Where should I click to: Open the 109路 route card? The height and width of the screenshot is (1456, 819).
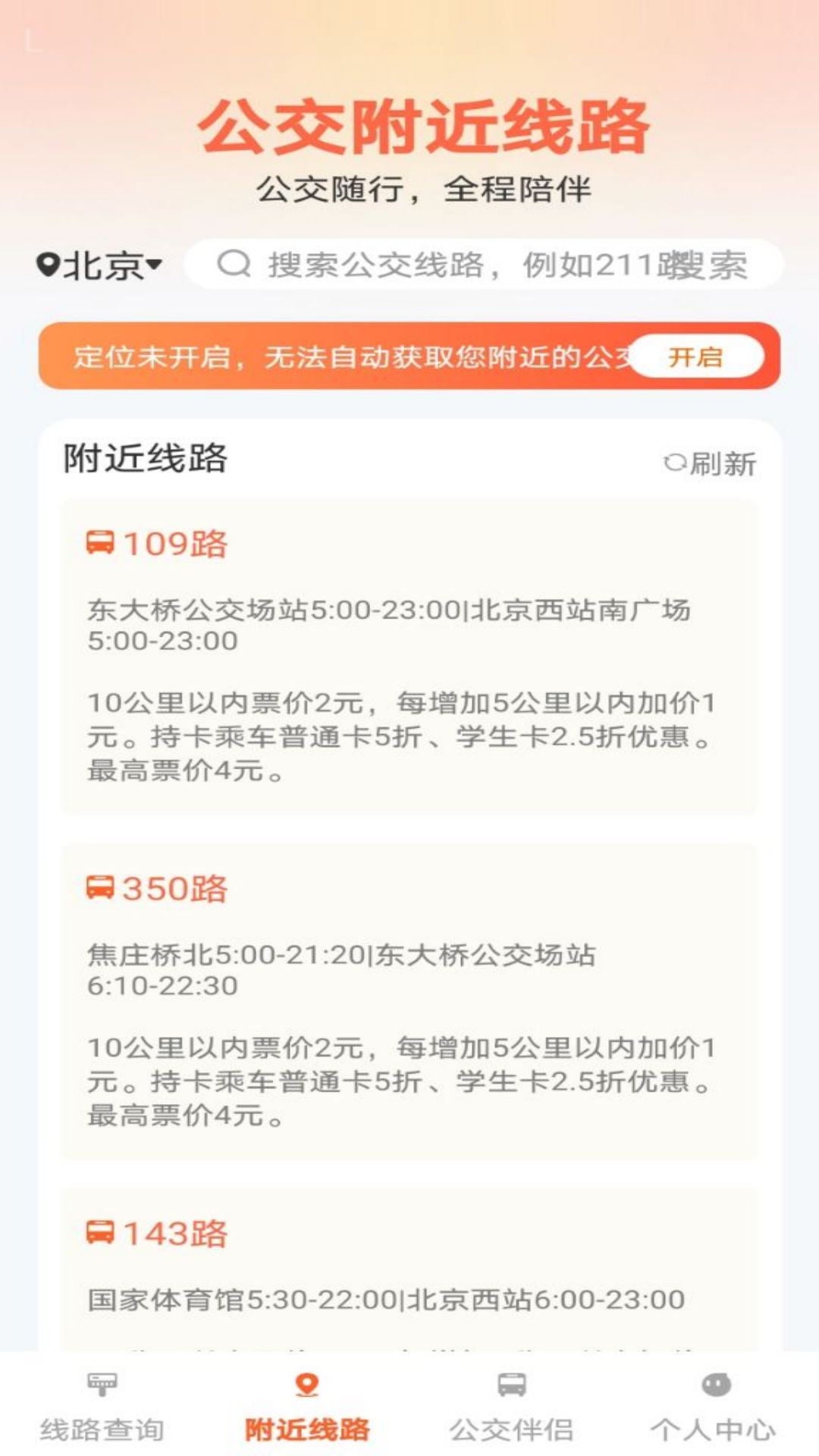tap(409, 657)
